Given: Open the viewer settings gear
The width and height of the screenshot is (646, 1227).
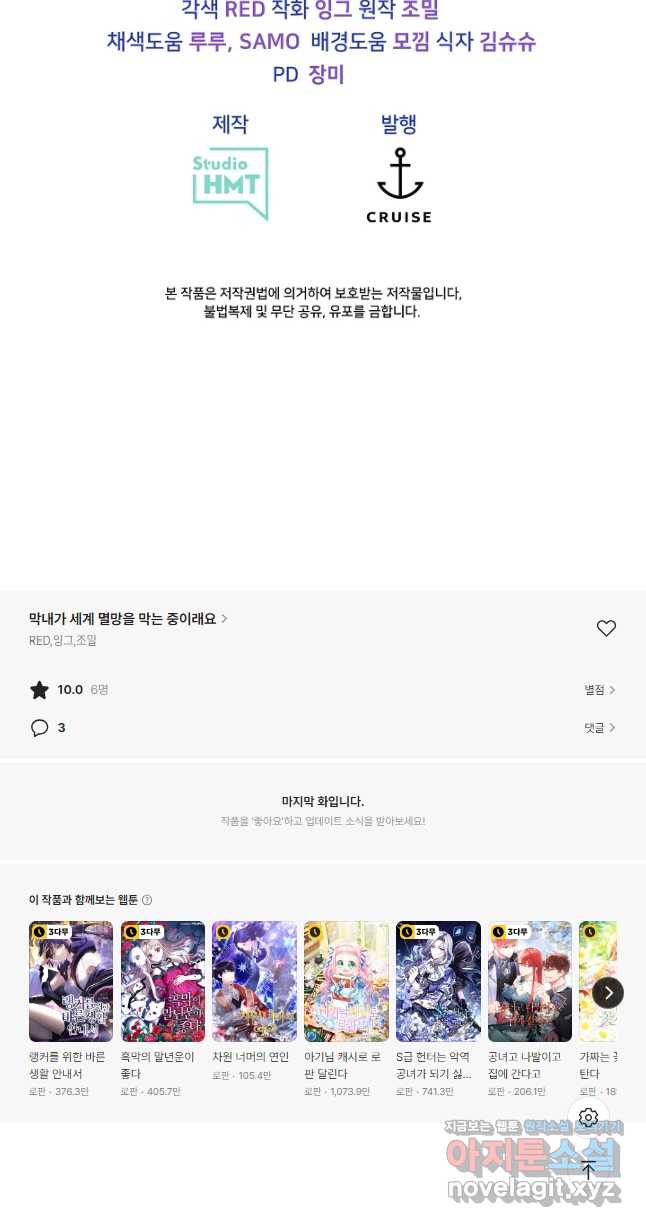Looking at the screenshot, I should pos(589,1117).
